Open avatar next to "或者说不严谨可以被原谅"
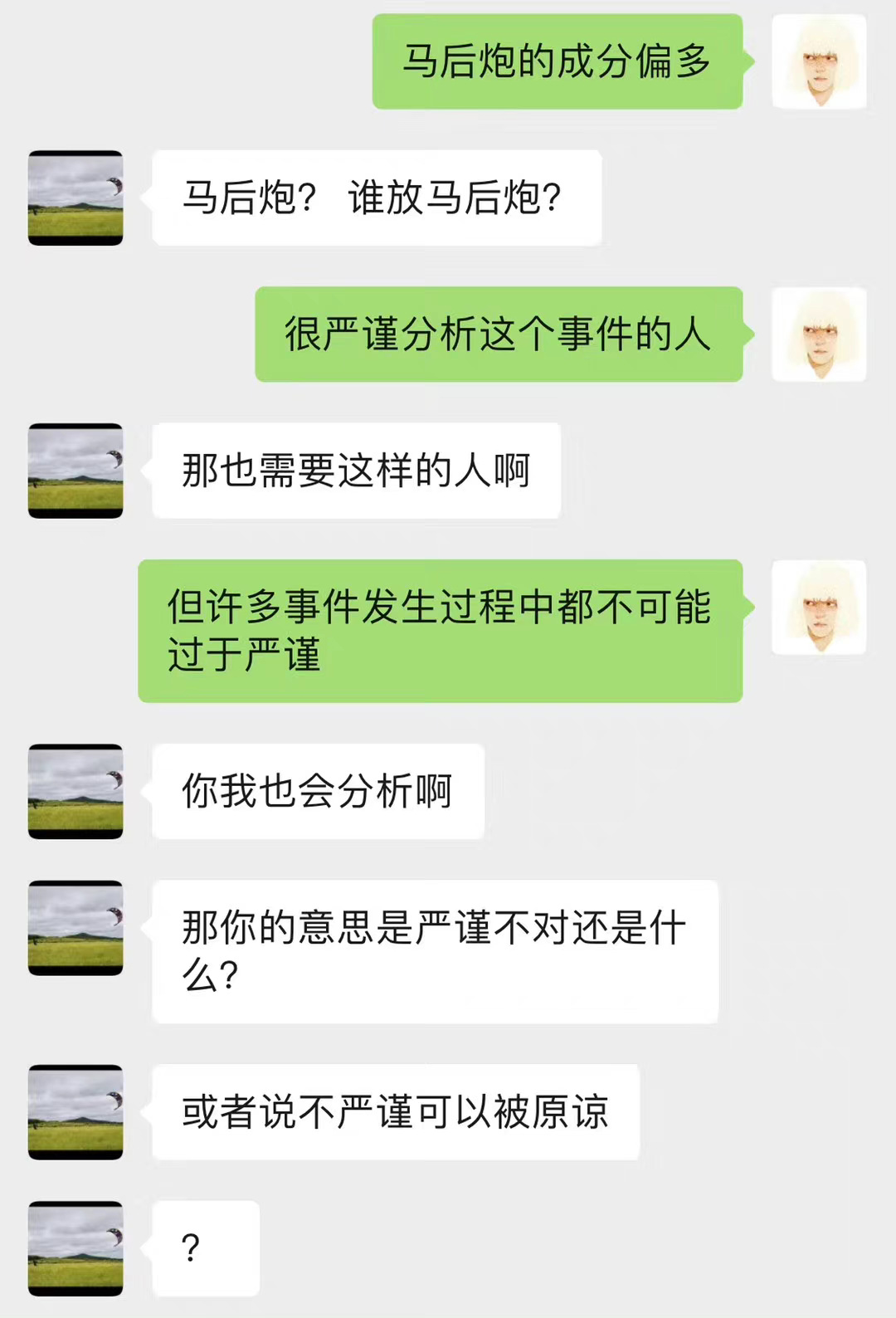The image size is (896, 1318). (x=75, y=1111)
